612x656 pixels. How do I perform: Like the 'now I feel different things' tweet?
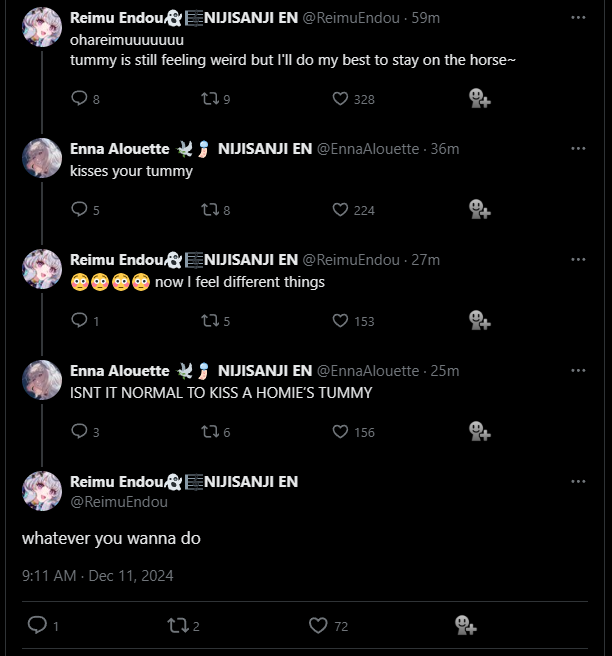point(340,321)
